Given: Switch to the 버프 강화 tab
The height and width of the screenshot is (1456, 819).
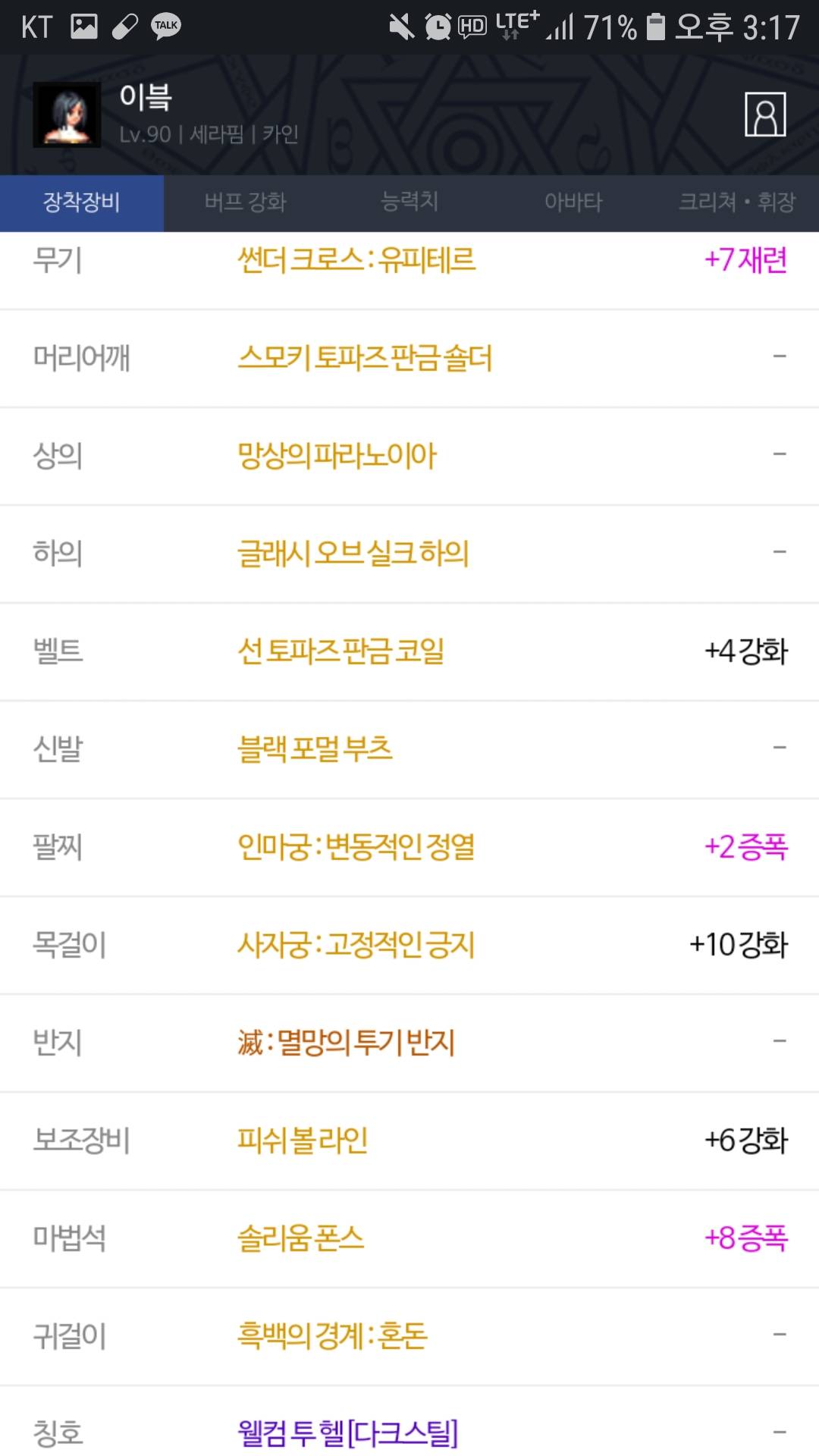Looking at the screenshot, I should pyautogui.click(x=245, y=202).
